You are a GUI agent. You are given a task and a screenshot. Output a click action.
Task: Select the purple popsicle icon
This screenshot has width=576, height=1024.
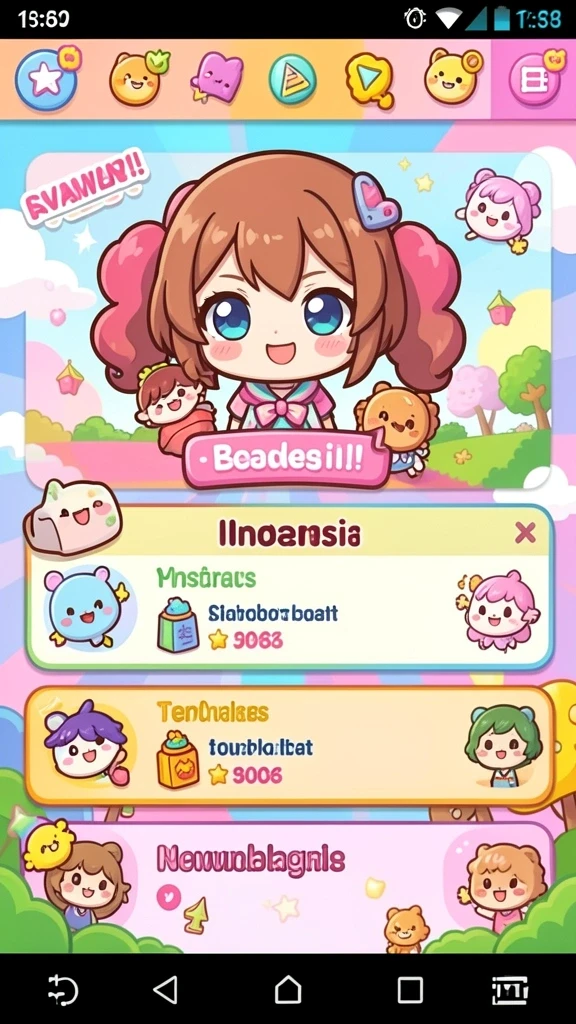pos(216,78)
